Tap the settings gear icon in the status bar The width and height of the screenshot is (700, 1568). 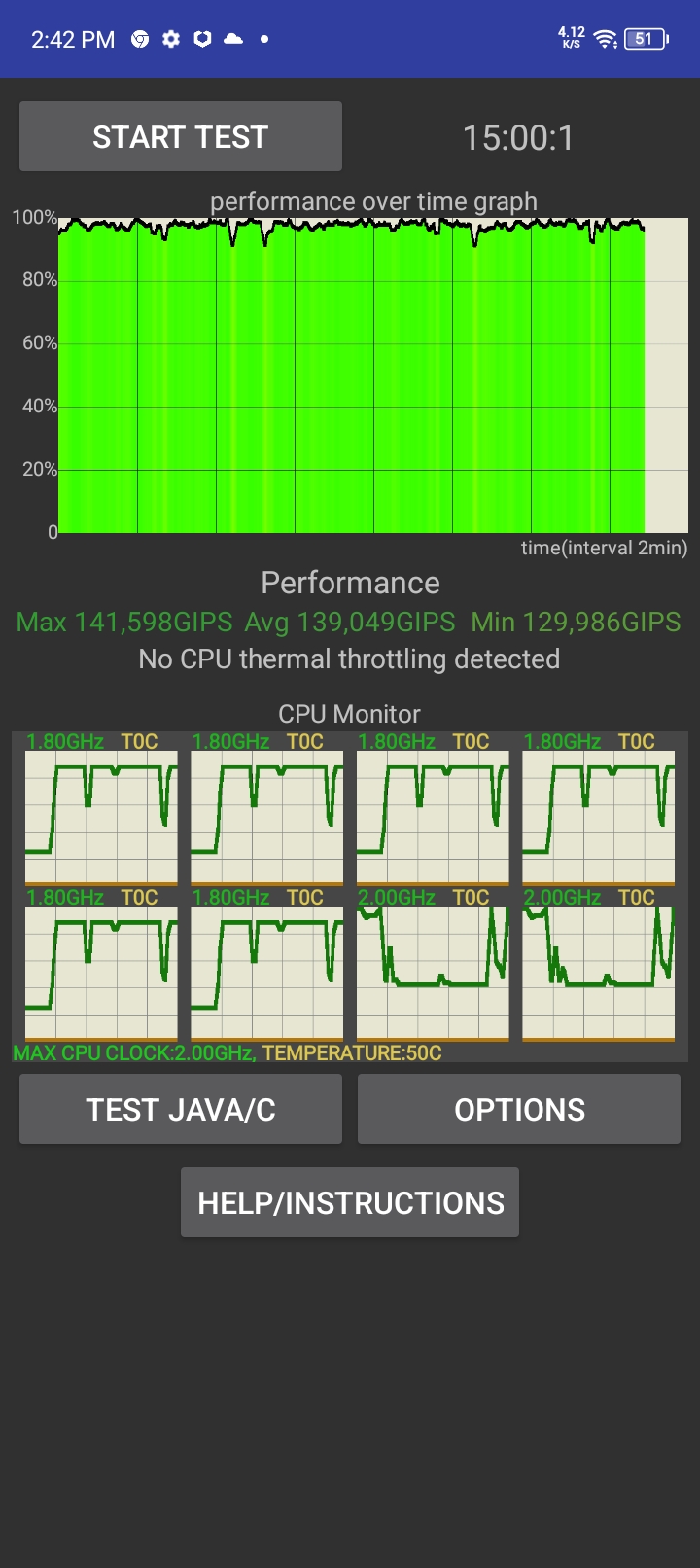click(170, 39)
